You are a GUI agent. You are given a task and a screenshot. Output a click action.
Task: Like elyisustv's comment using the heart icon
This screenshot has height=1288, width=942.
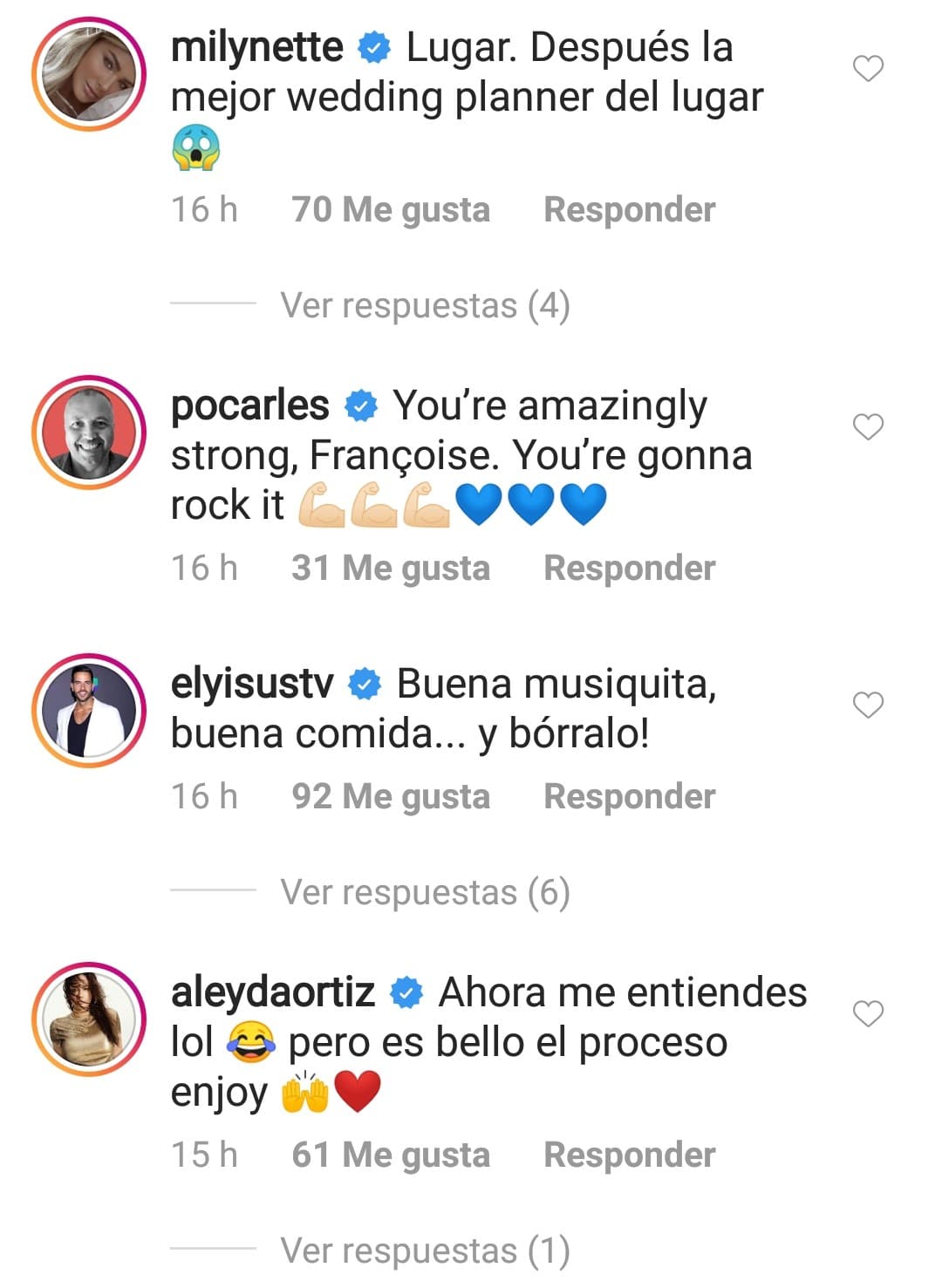tap(867, 705)
